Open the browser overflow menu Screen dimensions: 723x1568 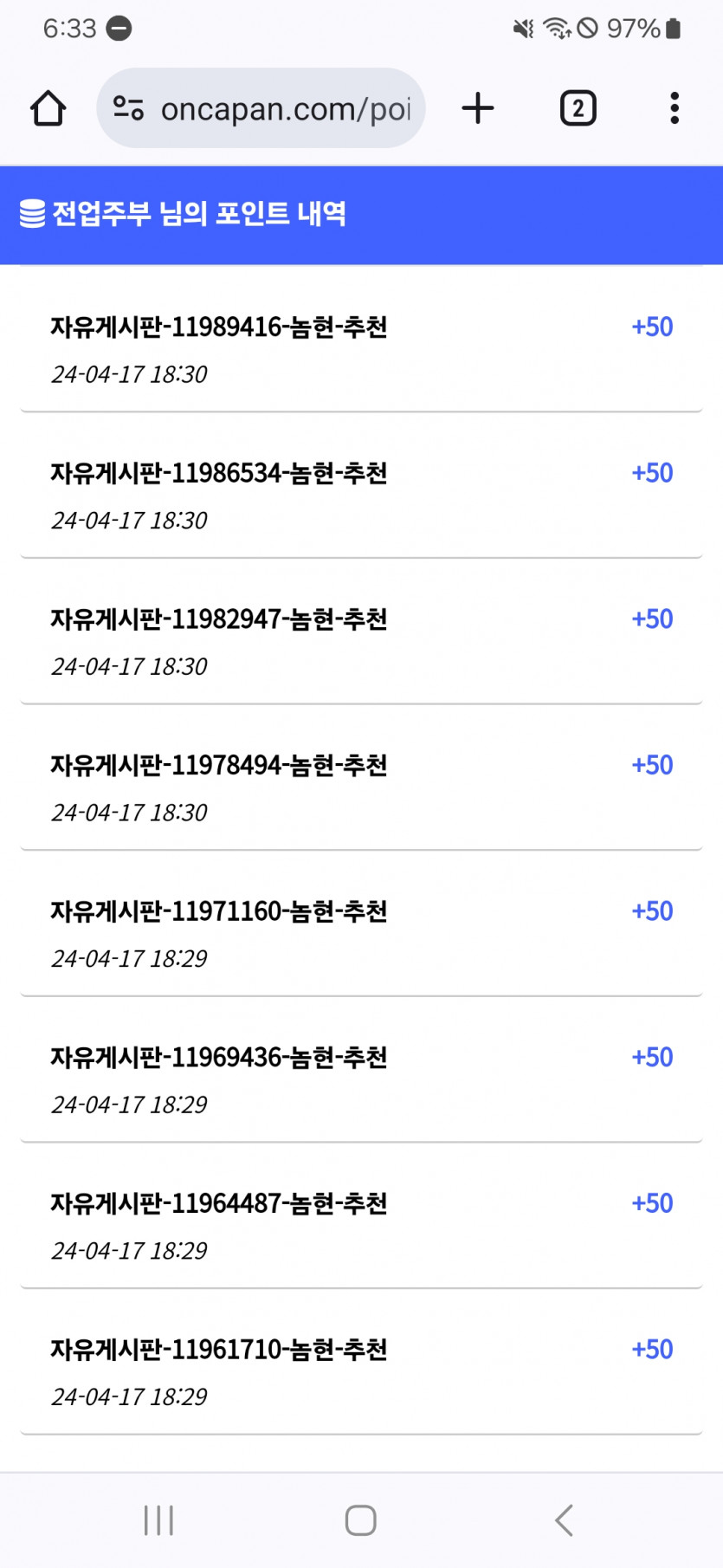click(674, 109)
